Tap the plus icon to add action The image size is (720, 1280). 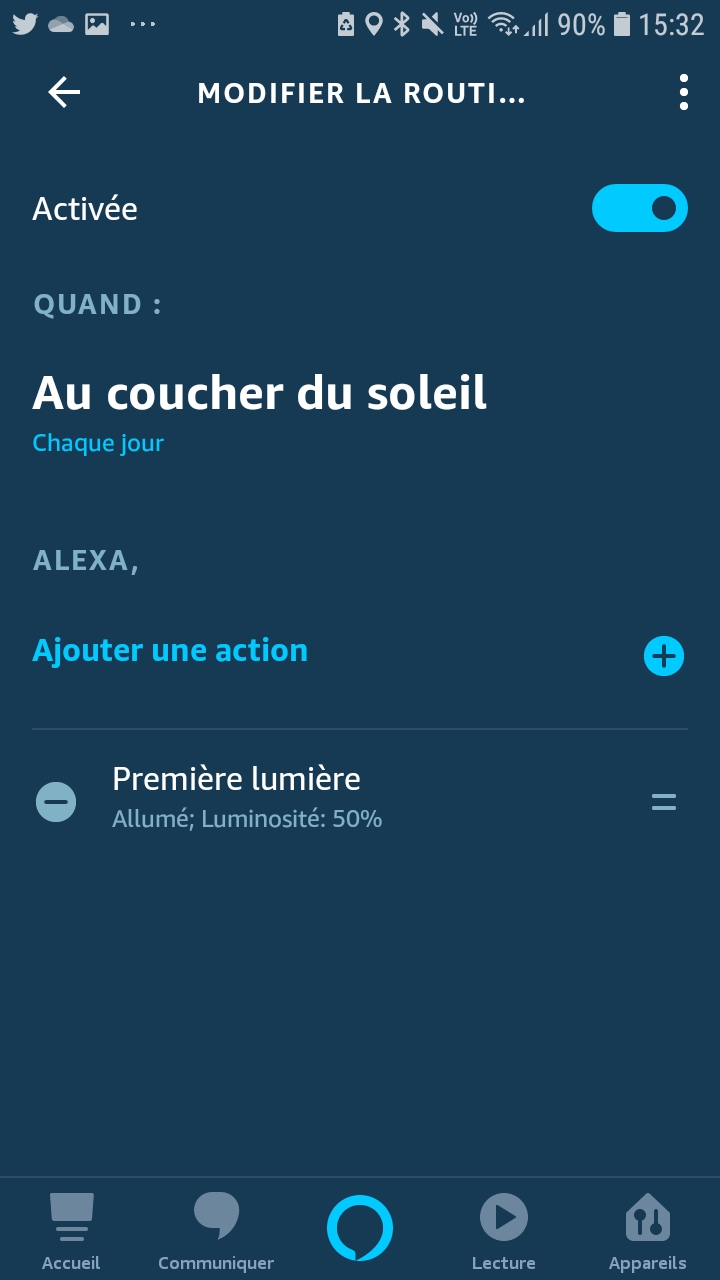tap(663, 656)
